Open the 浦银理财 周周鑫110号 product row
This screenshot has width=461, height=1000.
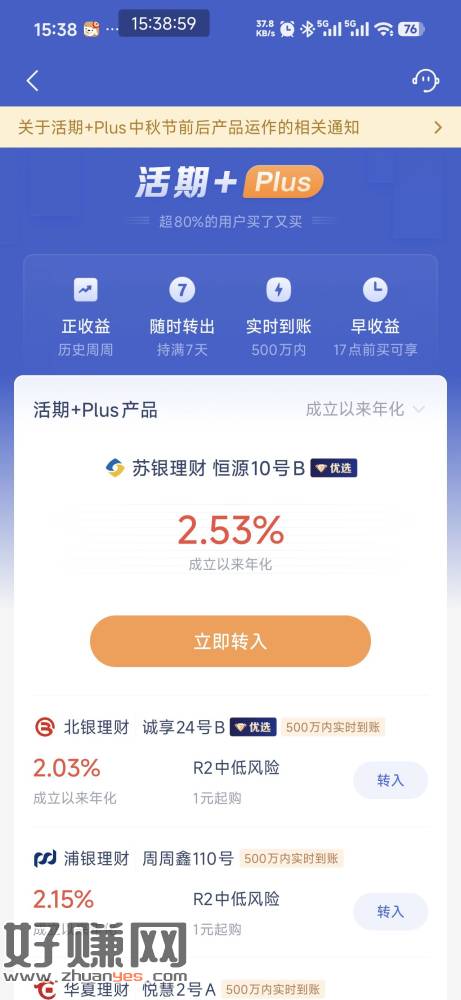pos(230,895)
